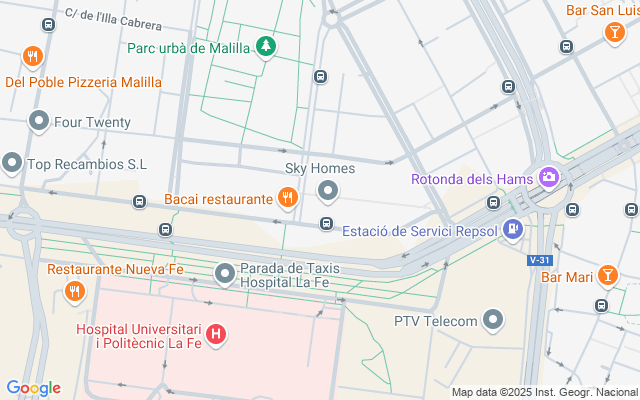Open the Top Recambios S.L marker

tap(13, 162)
